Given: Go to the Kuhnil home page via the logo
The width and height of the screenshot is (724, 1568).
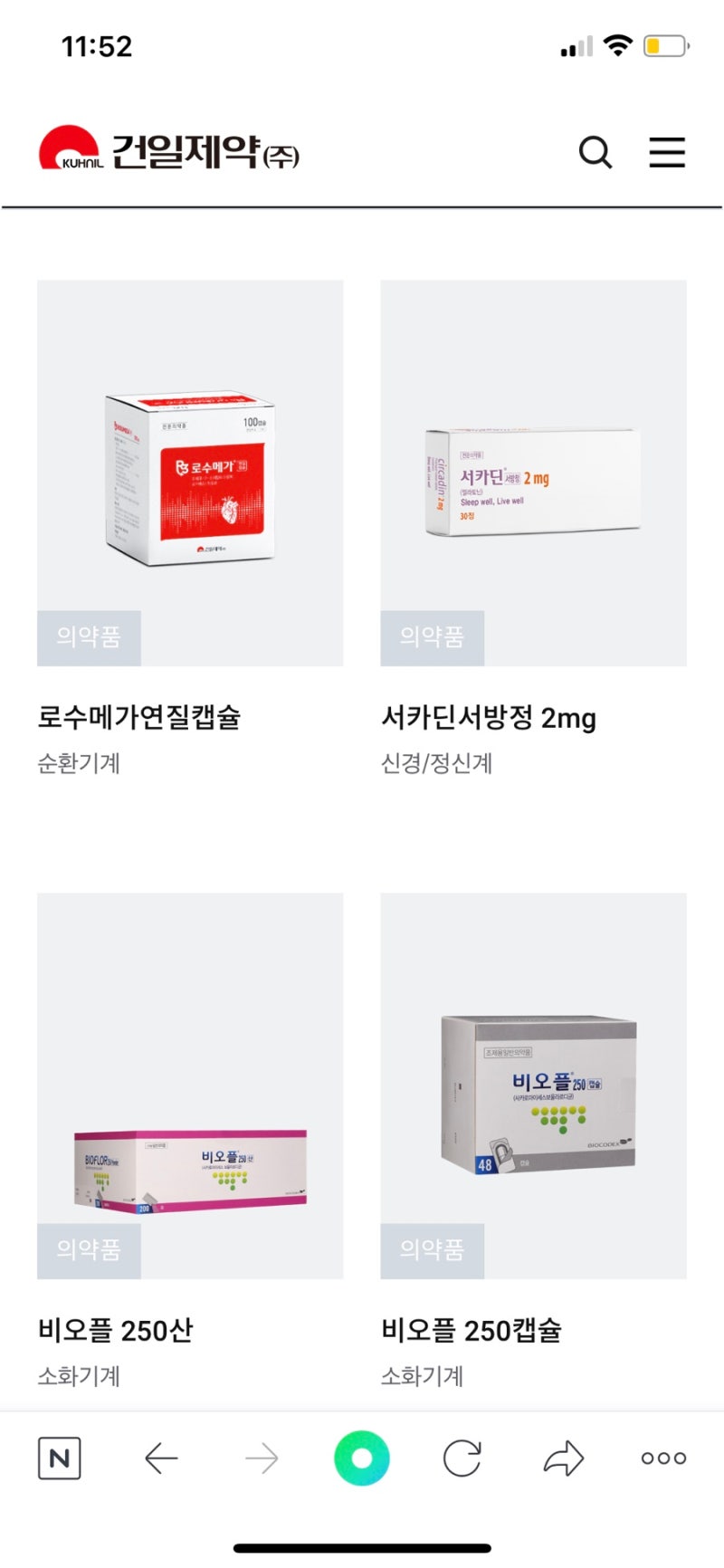Looking at the screenshot, I should 169,149.
